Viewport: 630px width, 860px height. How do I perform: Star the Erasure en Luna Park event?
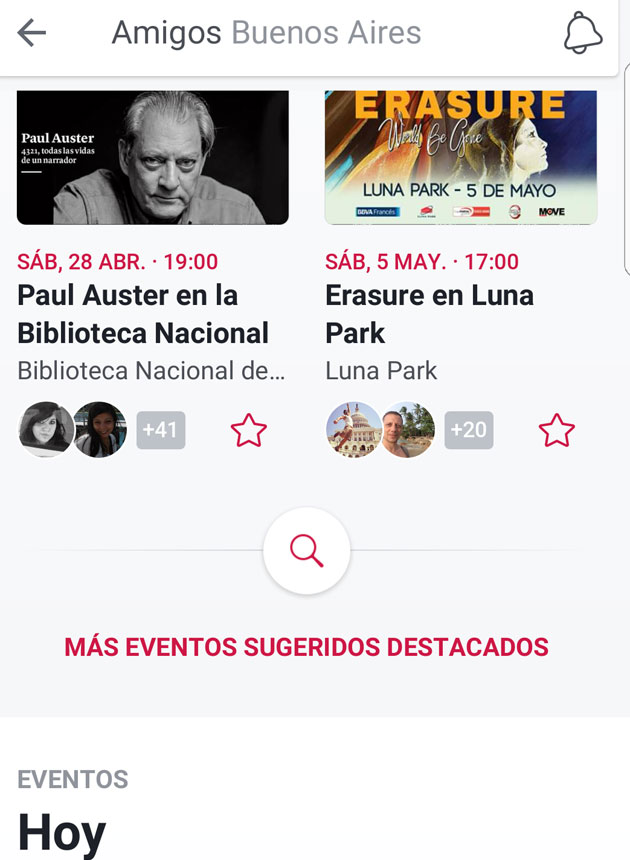tap(557, 431)
